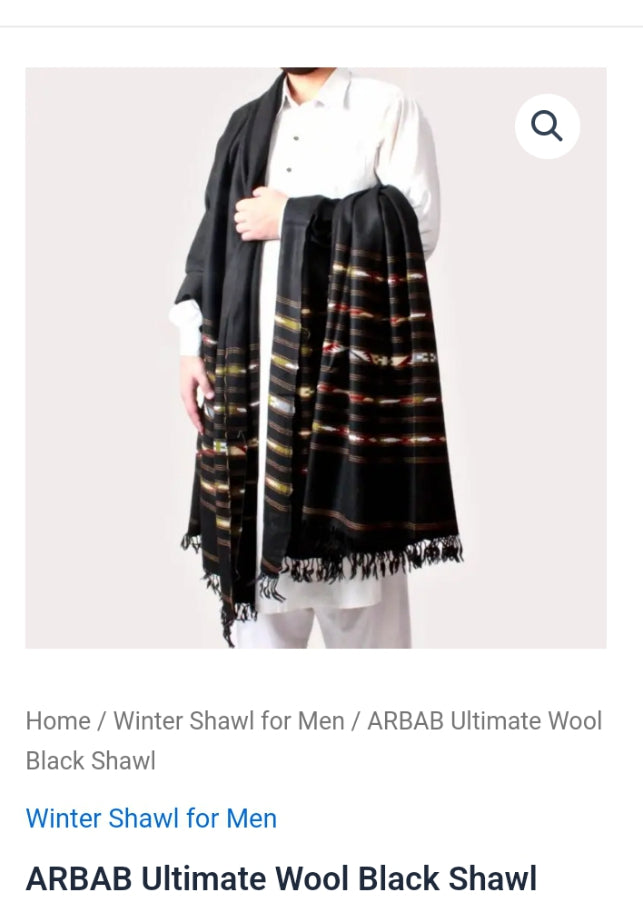Go to Home via breadcrumb
Viewport: 643px width, 904px height.
[x=58, y=721]
